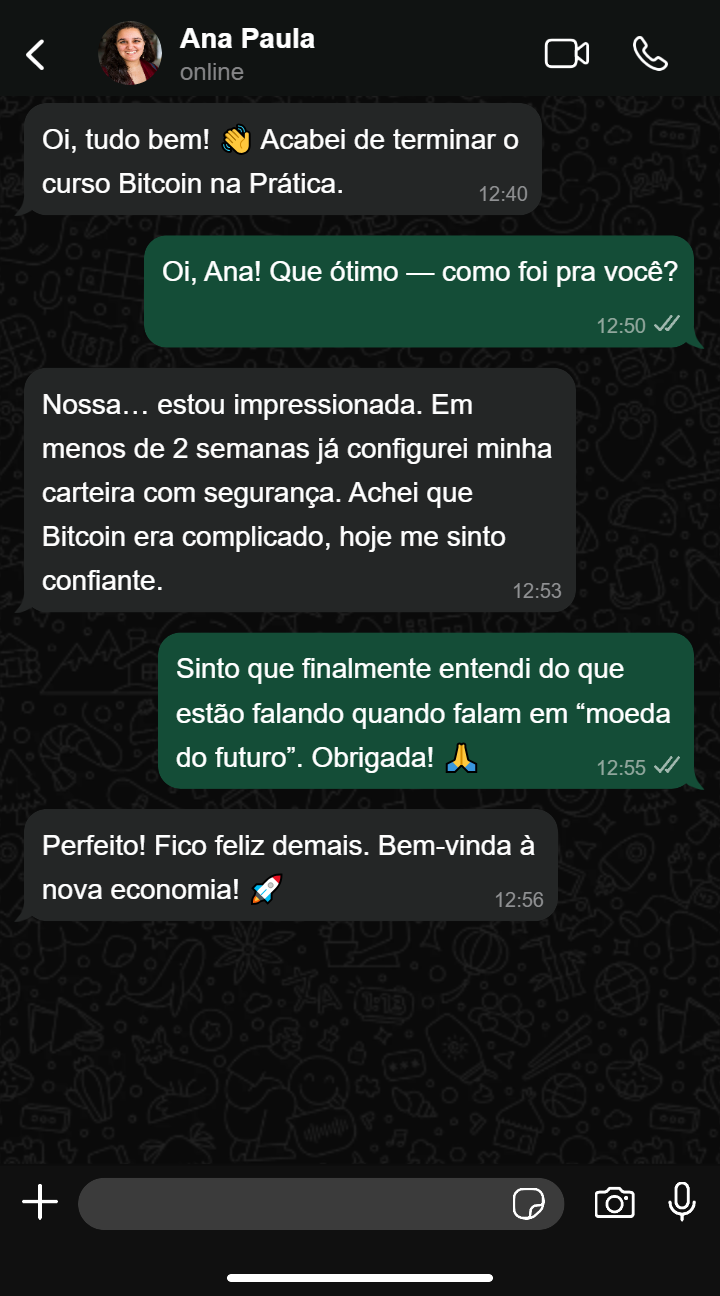Focus the message text field

pyautogui.click(x=290, y=1203)
